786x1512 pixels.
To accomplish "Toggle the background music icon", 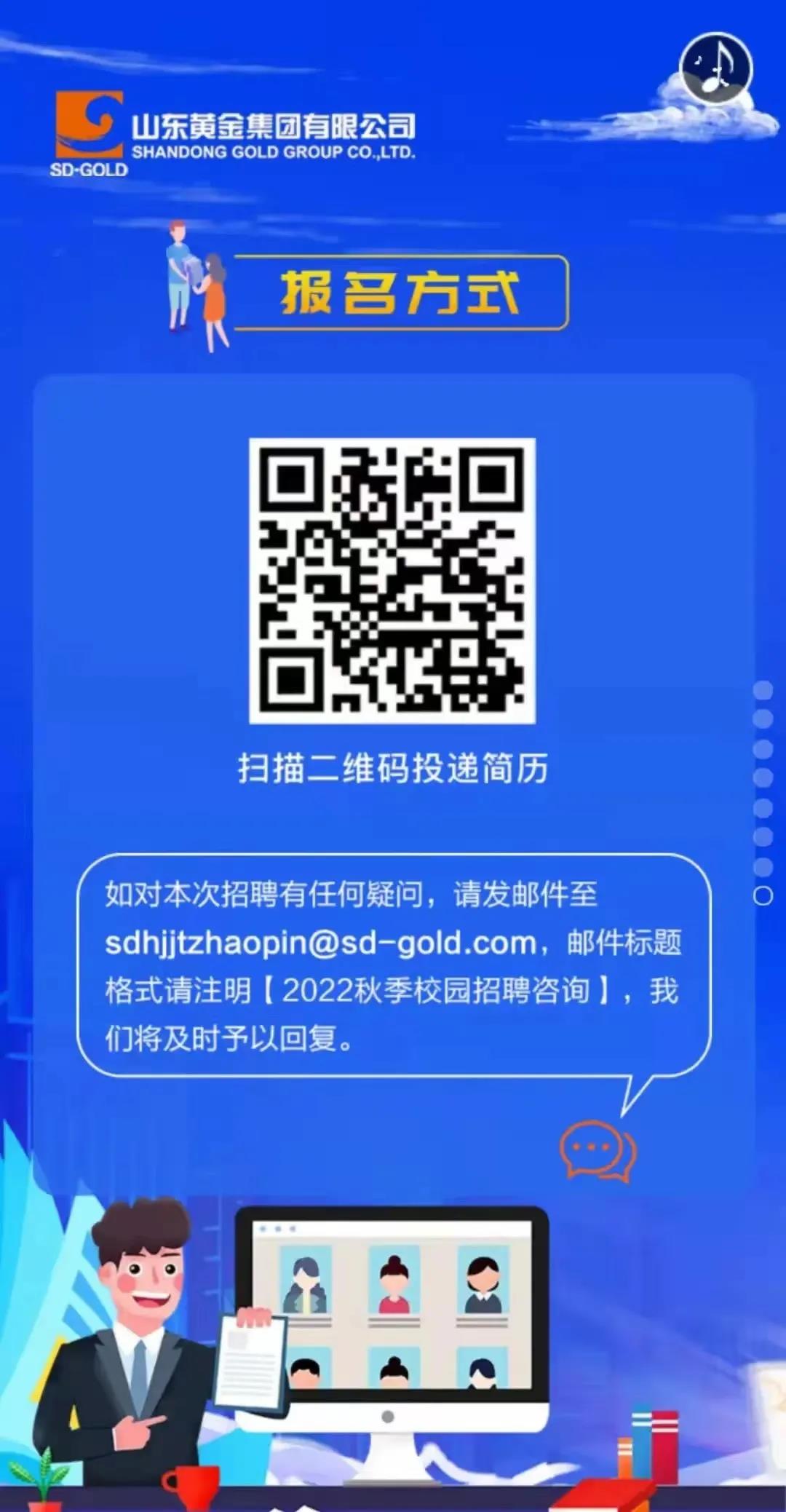I will (715, 68).
